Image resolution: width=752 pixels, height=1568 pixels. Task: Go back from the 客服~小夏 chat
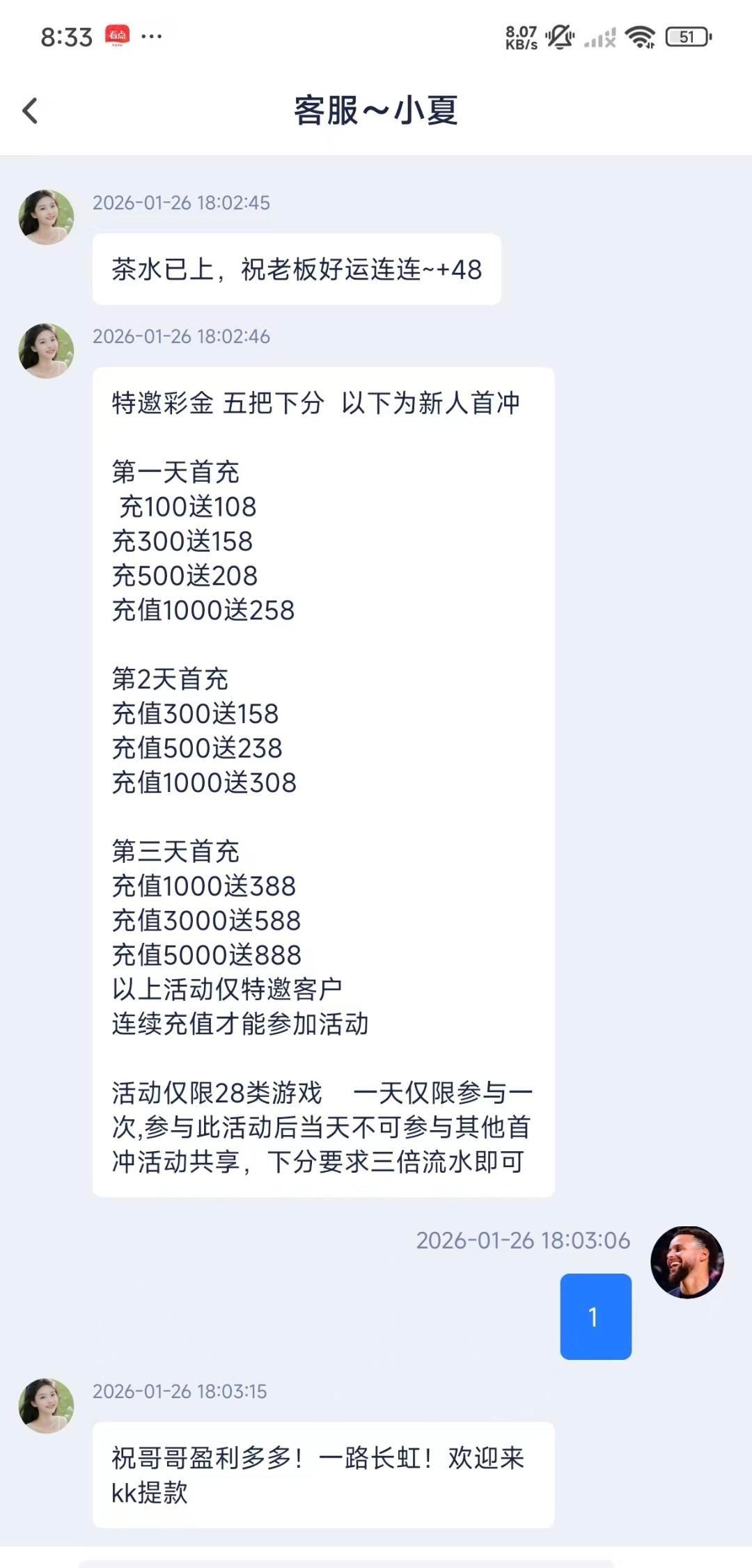pos(30,111)
